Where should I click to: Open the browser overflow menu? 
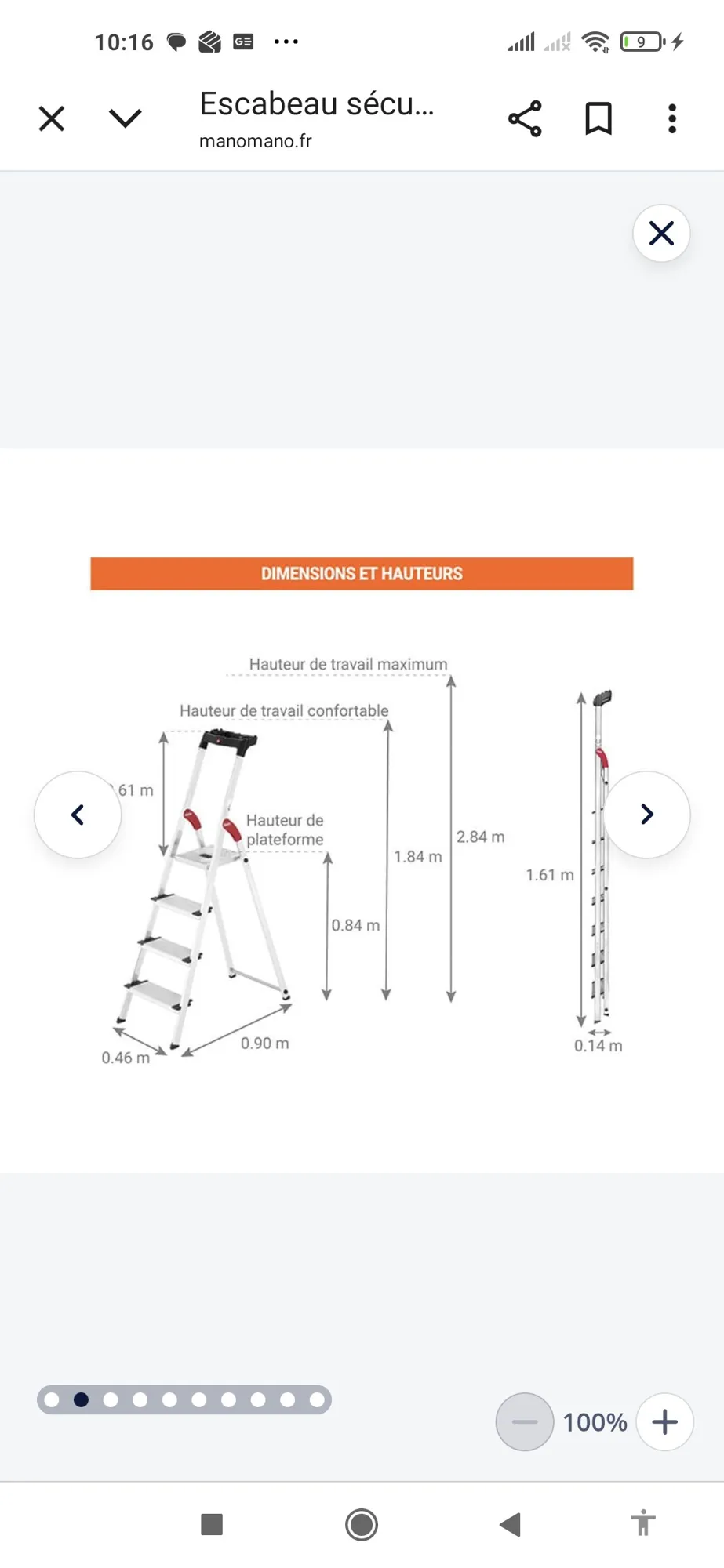672,118
